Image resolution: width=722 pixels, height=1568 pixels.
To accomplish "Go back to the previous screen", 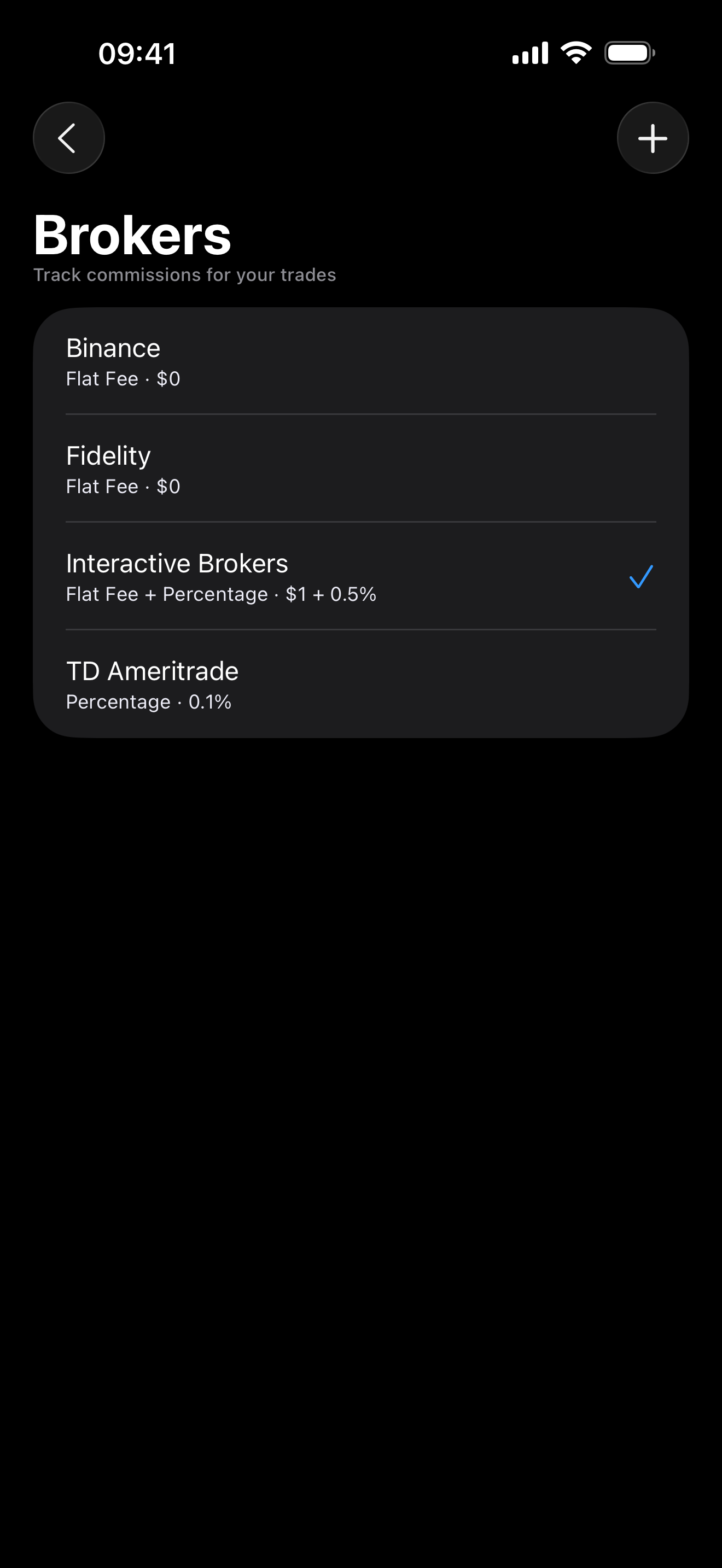I will pos(69,138).
